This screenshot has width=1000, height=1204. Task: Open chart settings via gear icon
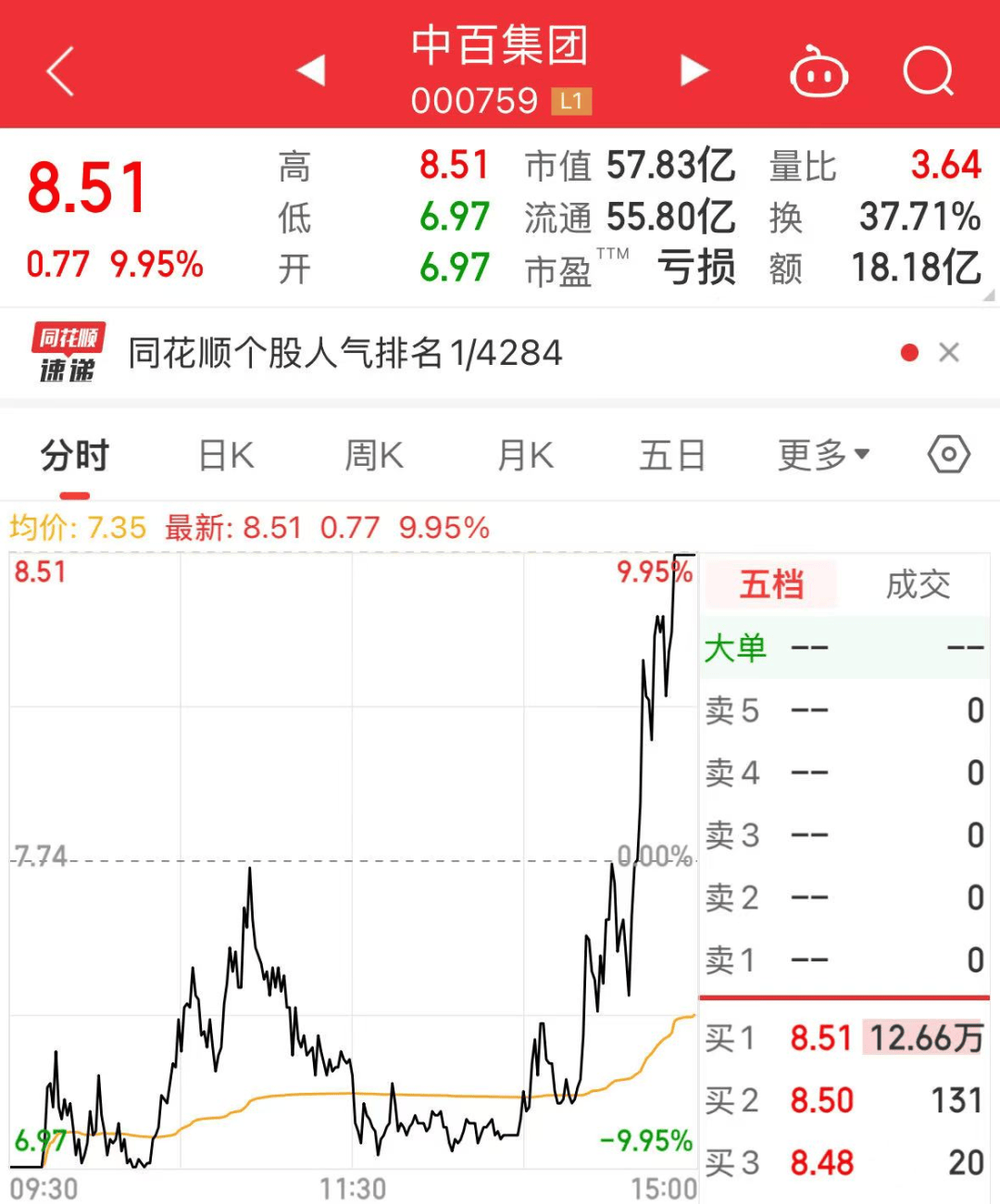pyautogui.click(x=947, y=455)
